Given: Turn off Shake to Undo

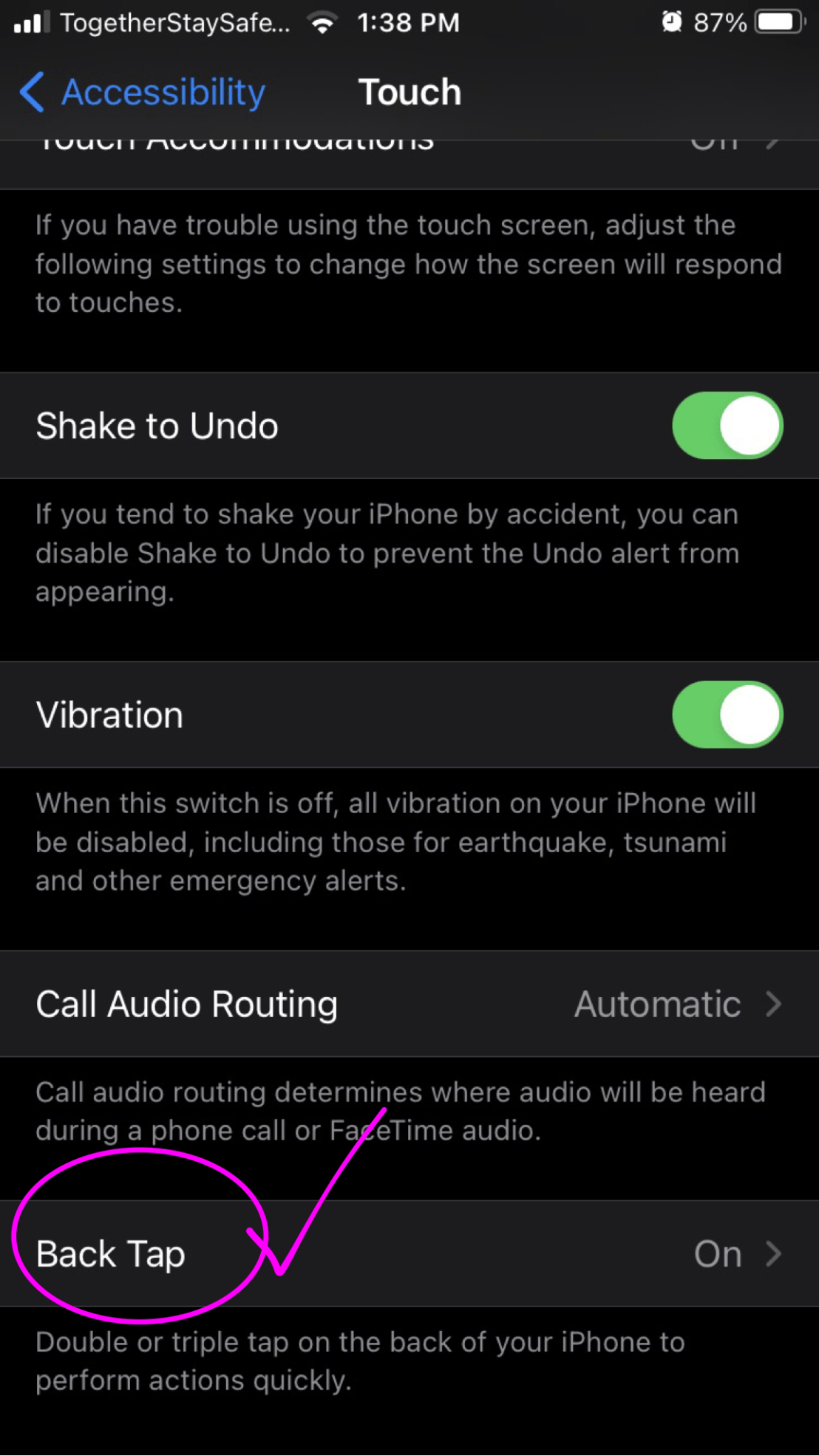Looking at the screenshot, I should click(727, 426).
